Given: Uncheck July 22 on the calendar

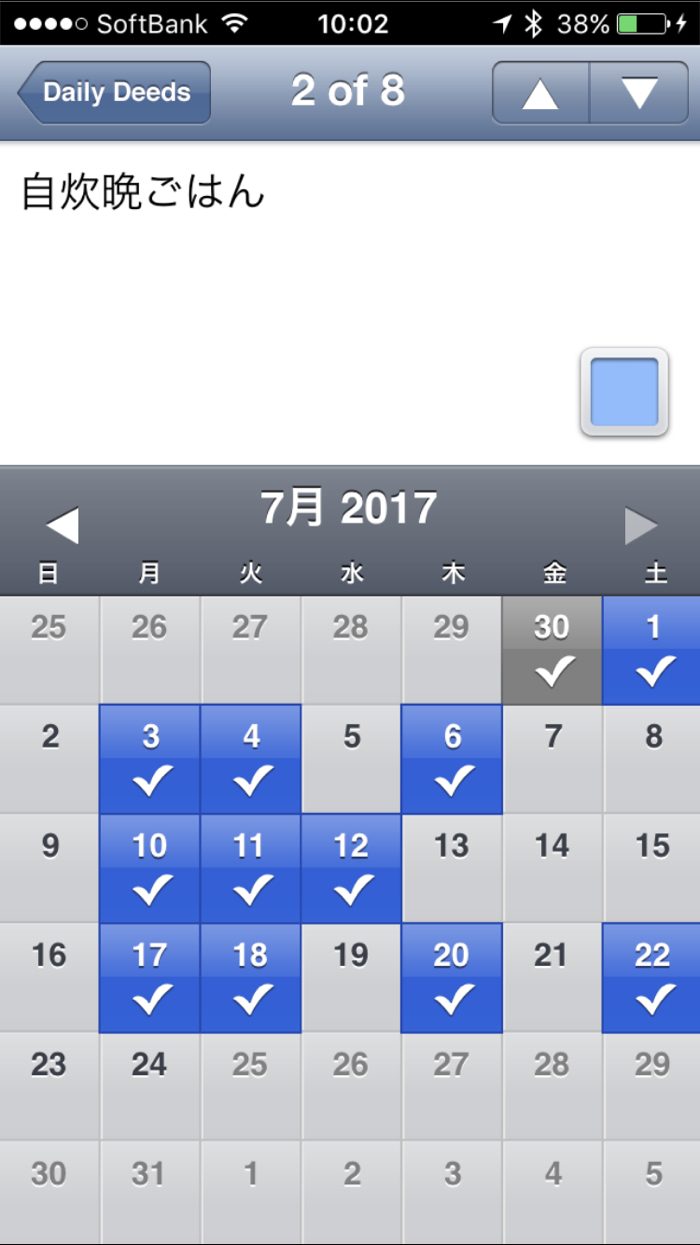Looking at the screenshot, I should point(652,977).
